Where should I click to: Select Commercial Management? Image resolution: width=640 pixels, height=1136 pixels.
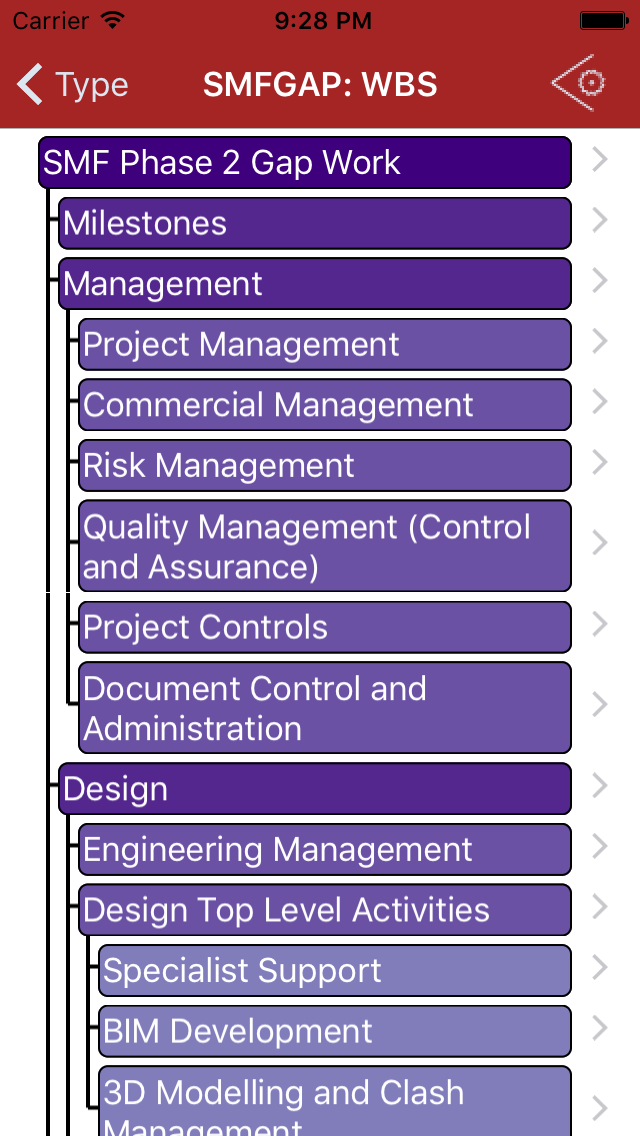325,405
